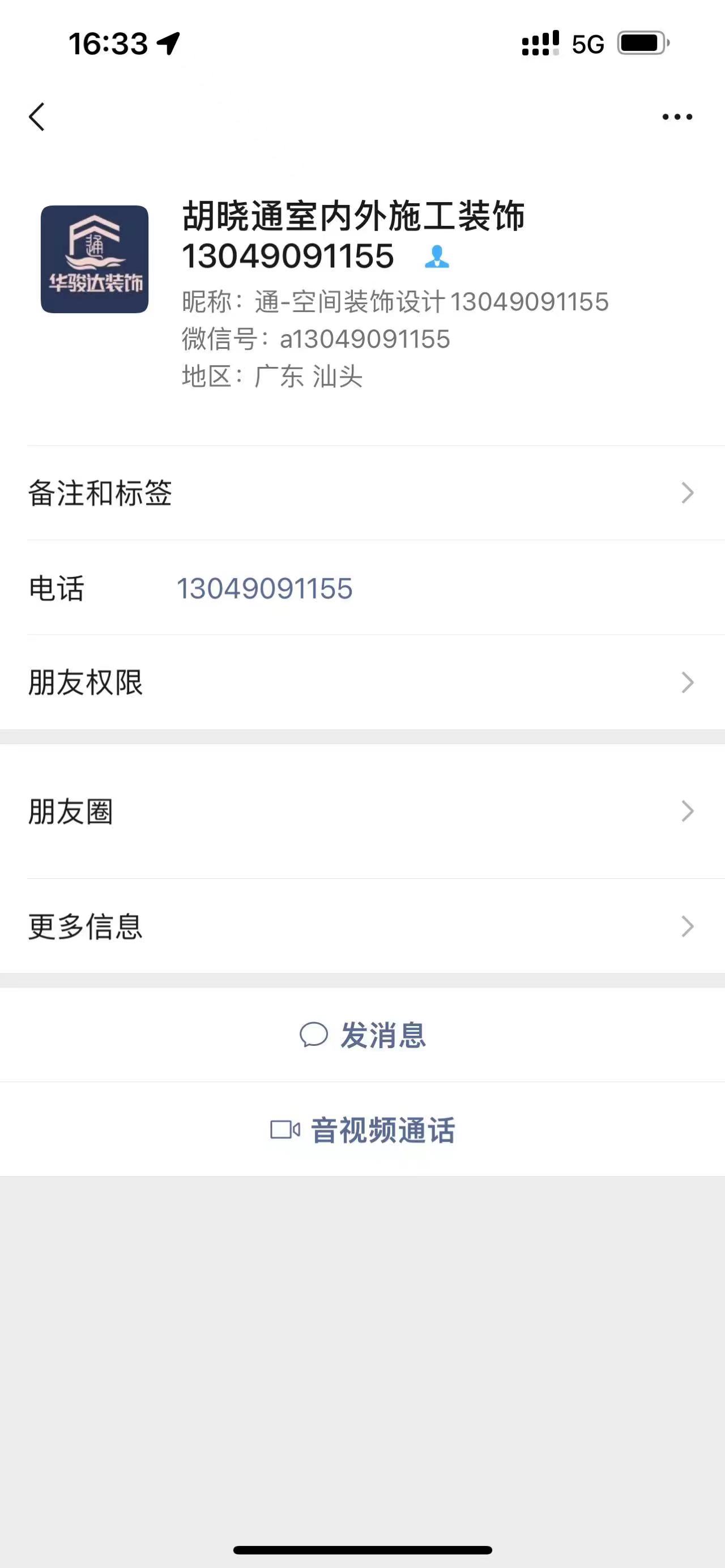Image resolution: width=725 pixels, height=1568 pixels.
Task: Tap the location arrow in the status bar
Action: coord(169,43)
